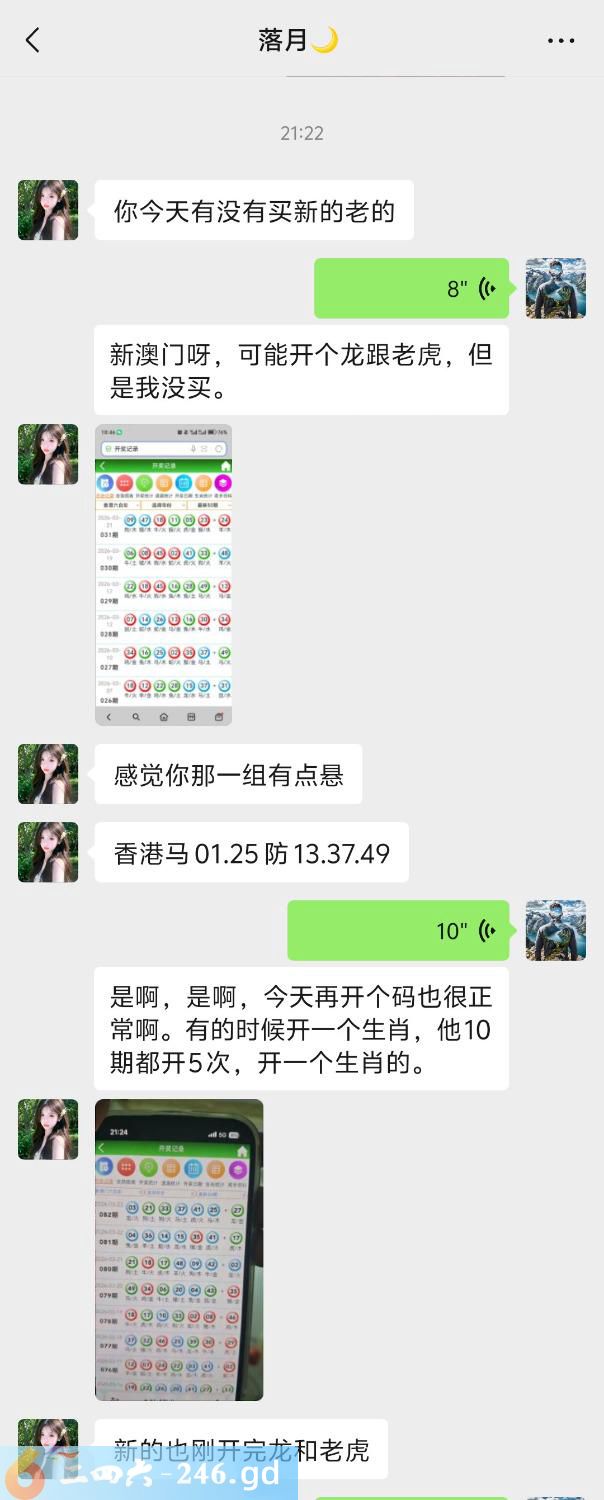604x1500 pixels.
Task: Go back from the 落月 chat
Action: pos(33,40)
